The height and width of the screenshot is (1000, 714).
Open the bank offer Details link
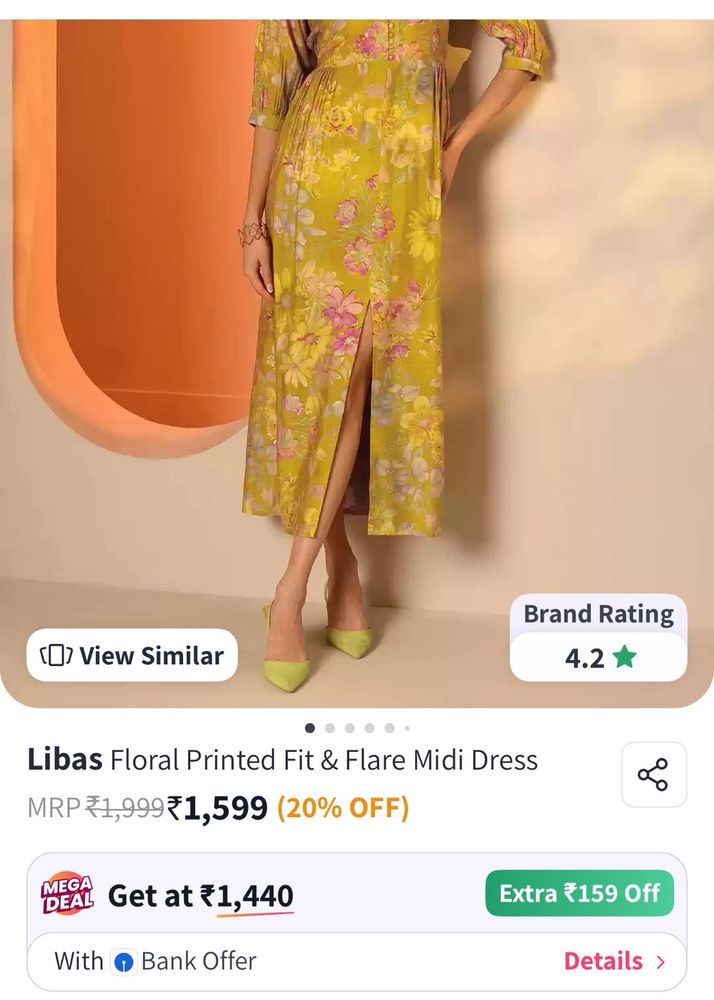(614, 961)
